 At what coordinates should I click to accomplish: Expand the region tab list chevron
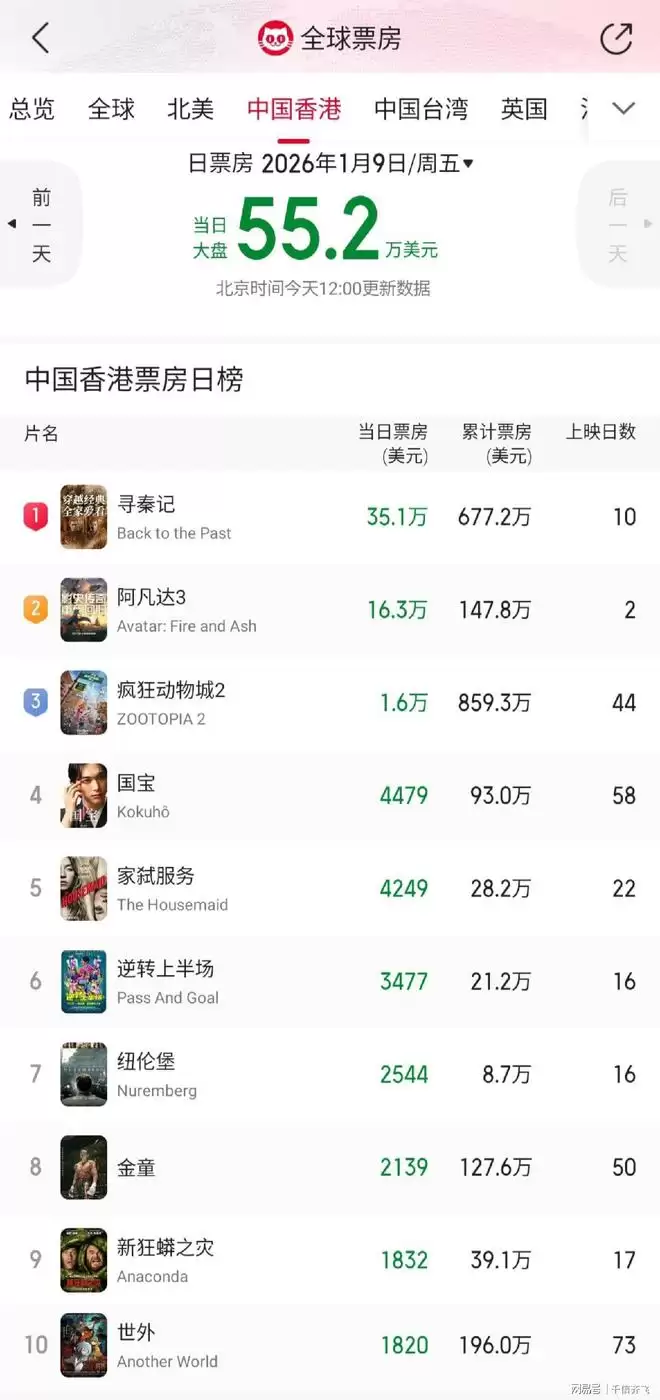click(624, 109)
